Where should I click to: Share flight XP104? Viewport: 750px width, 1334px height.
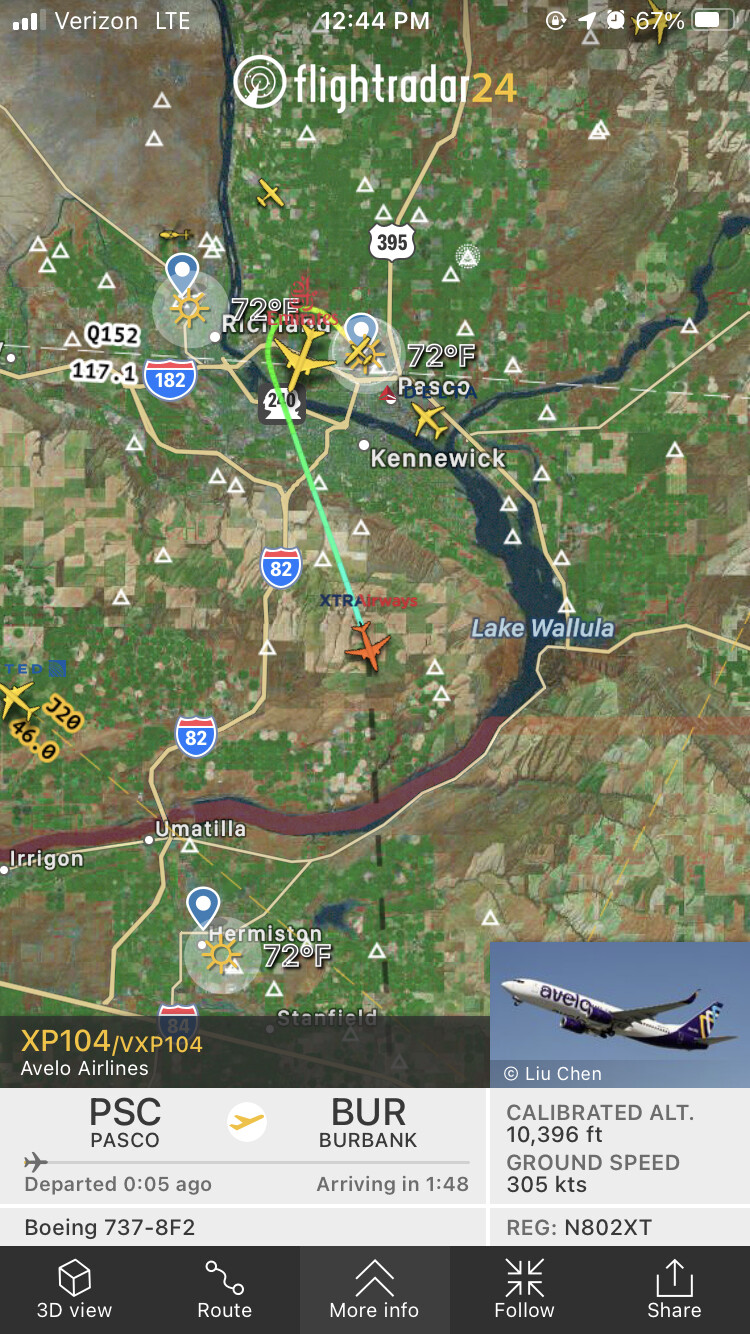pos(674,1289)
